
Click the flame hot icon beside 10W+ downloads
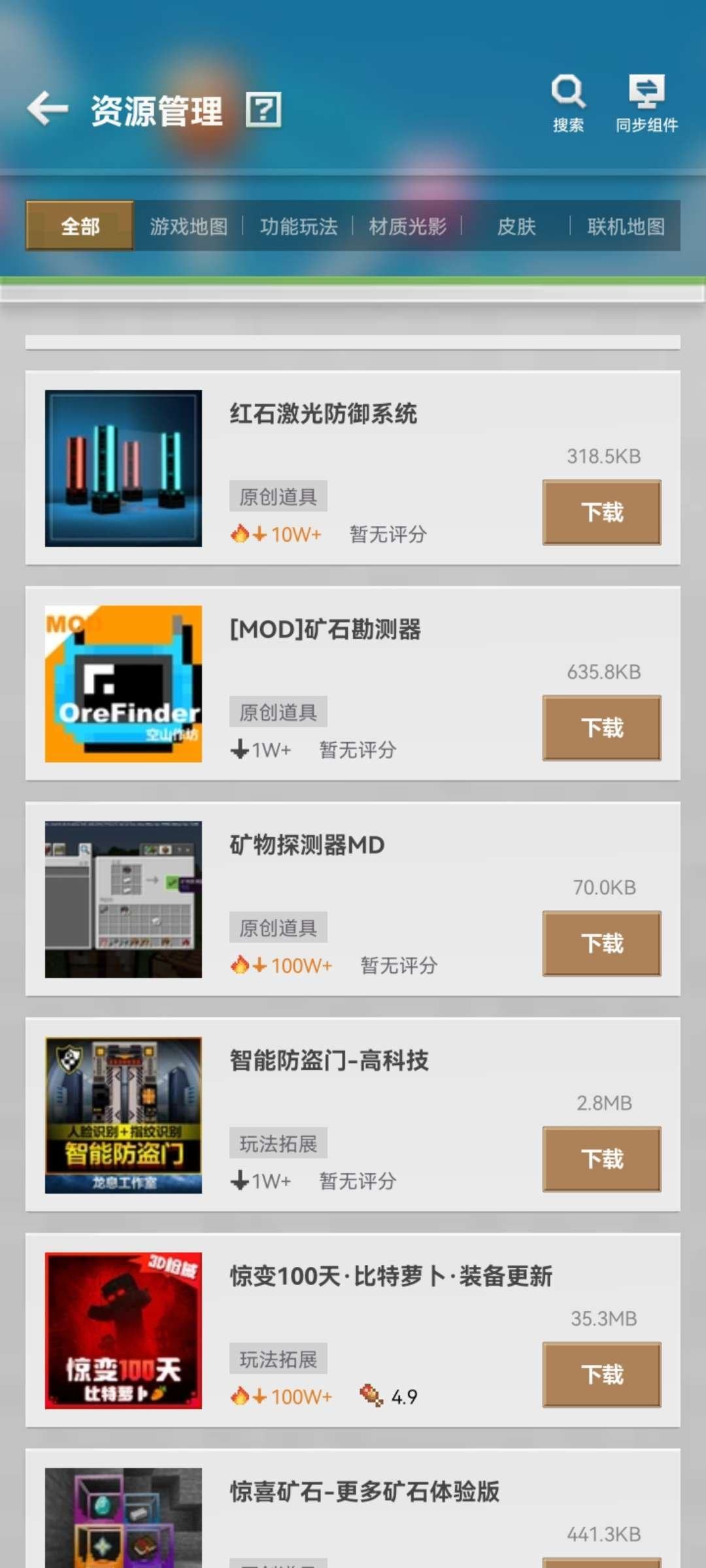239,533
